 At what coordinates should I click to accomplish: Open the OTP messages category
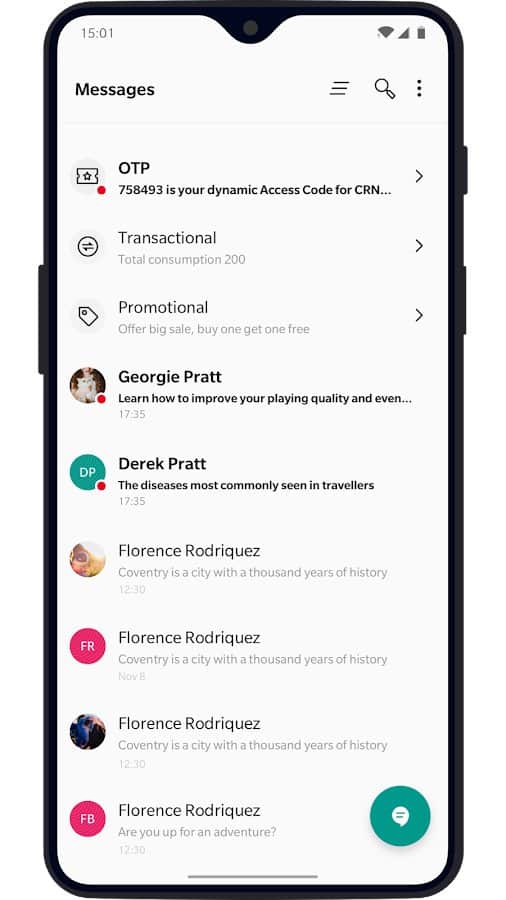coord(252,177)
